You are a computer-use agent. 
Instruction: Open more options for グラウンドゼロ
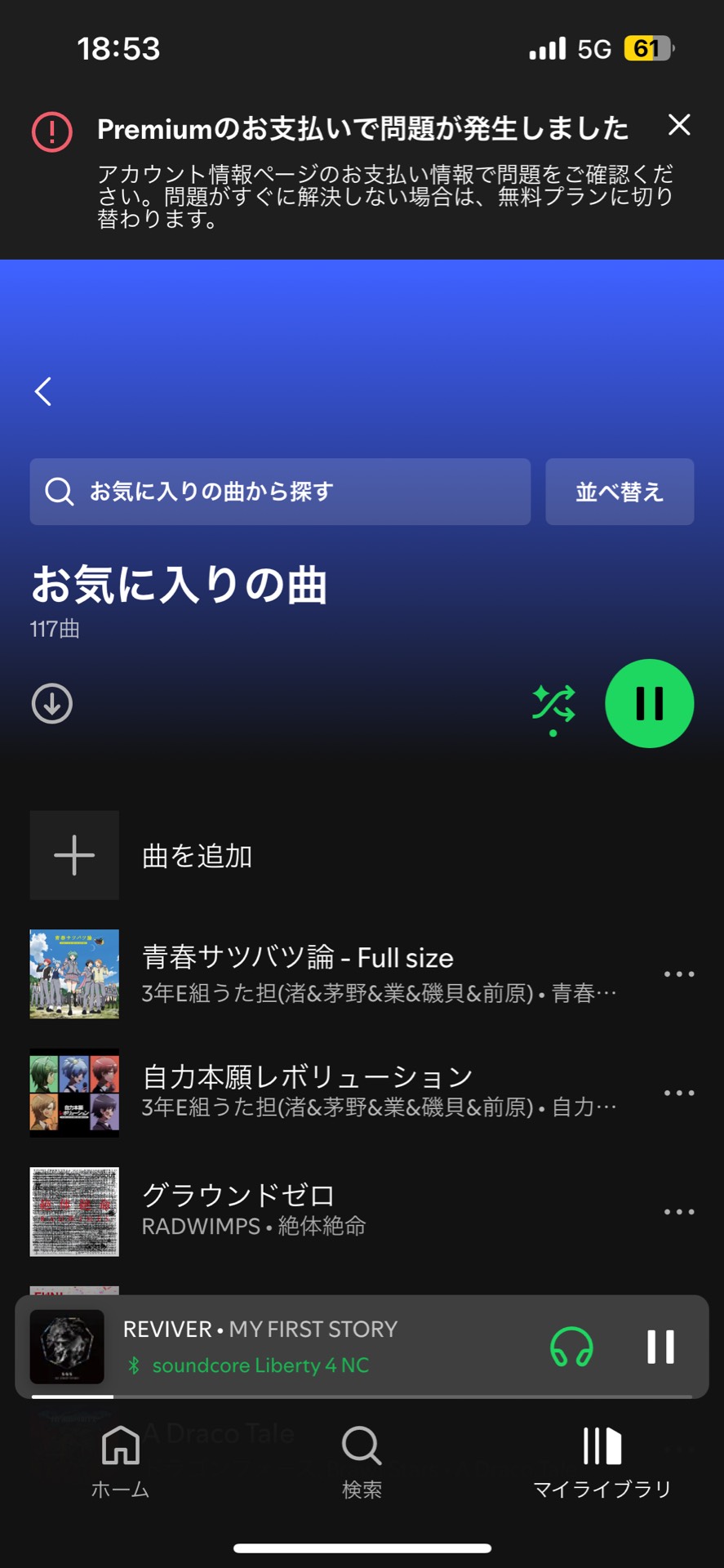point(678,1209)
